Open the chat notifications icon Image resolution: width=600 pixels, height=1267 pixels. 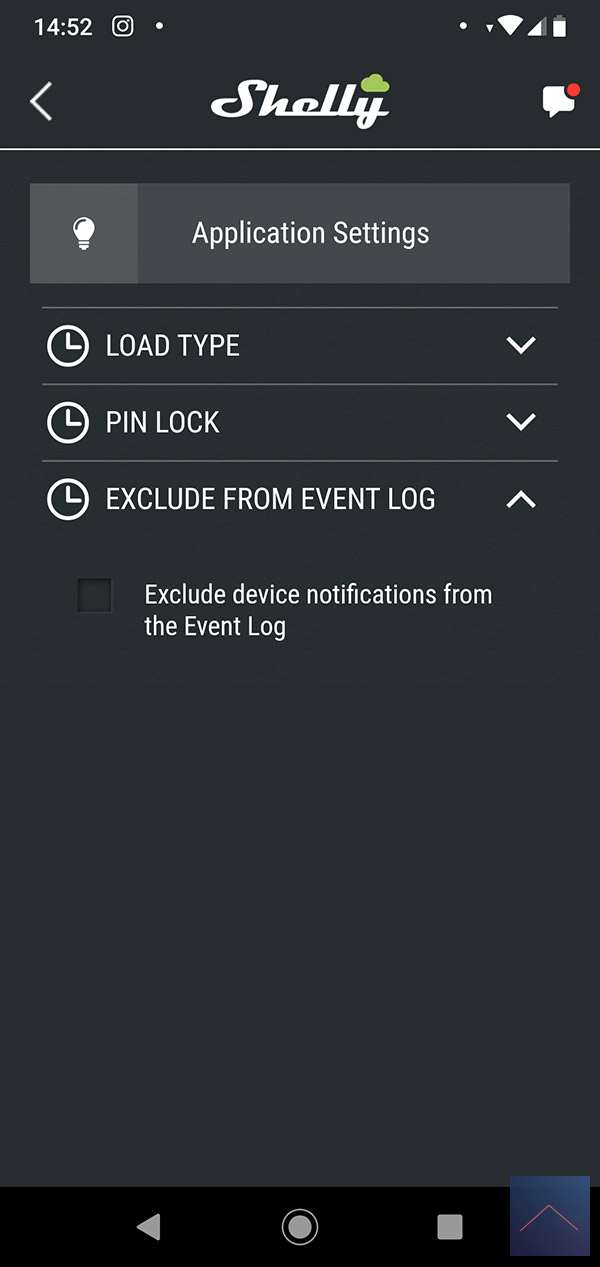(x=559, y=101)
